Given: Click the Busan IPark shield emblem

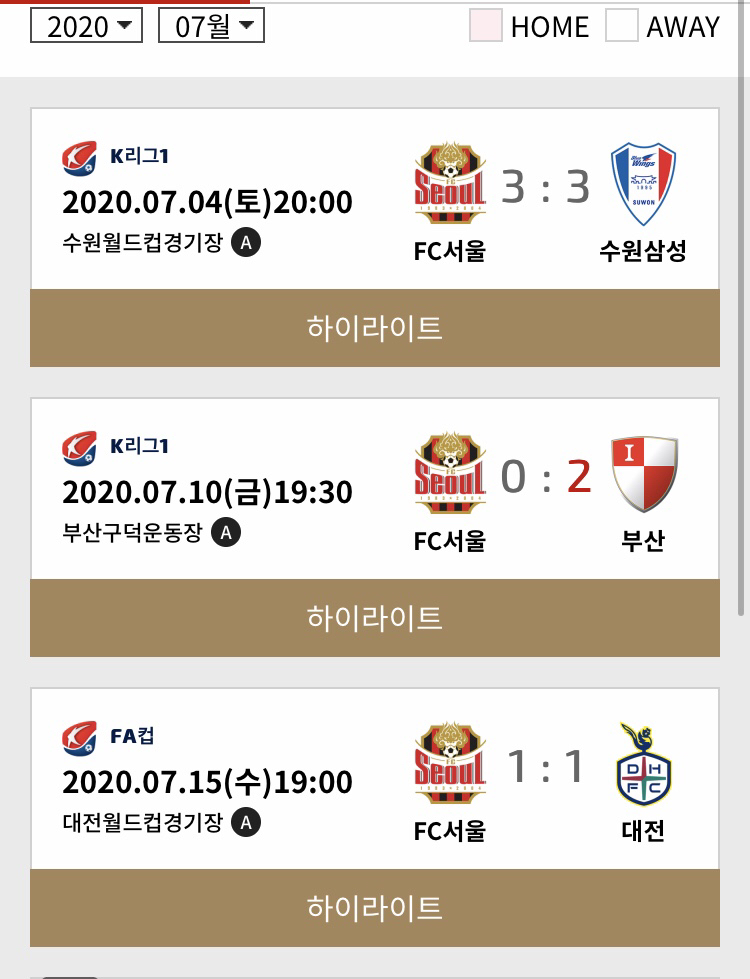Looking at the screenshot, I should coord(644,470).
